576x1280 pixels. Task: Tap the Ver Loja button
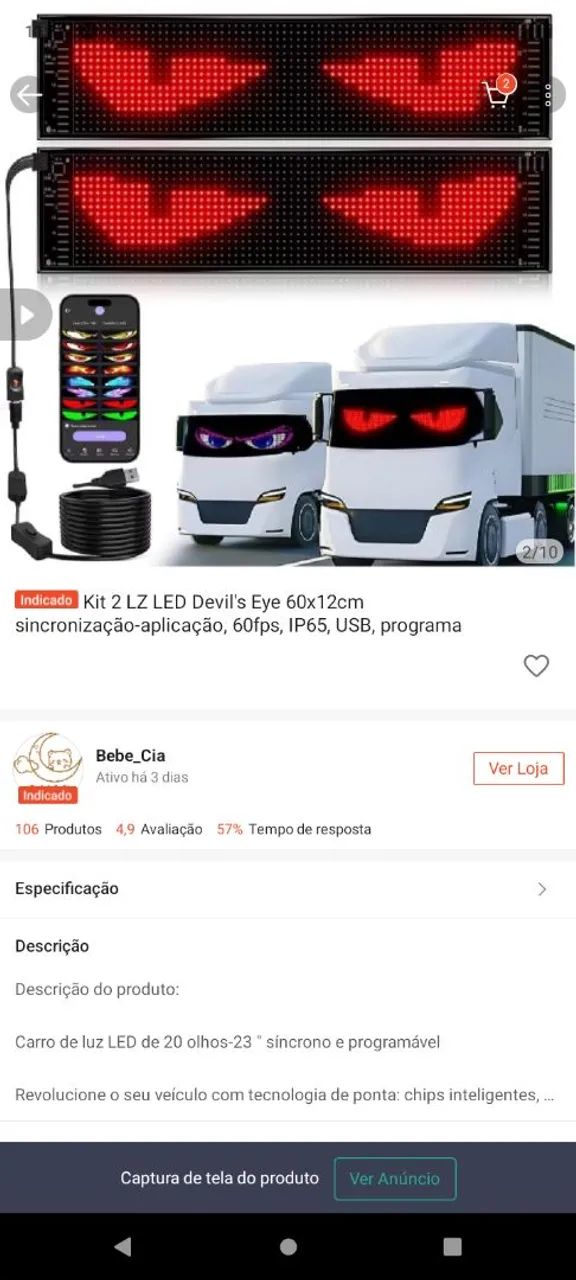[518, 768]
